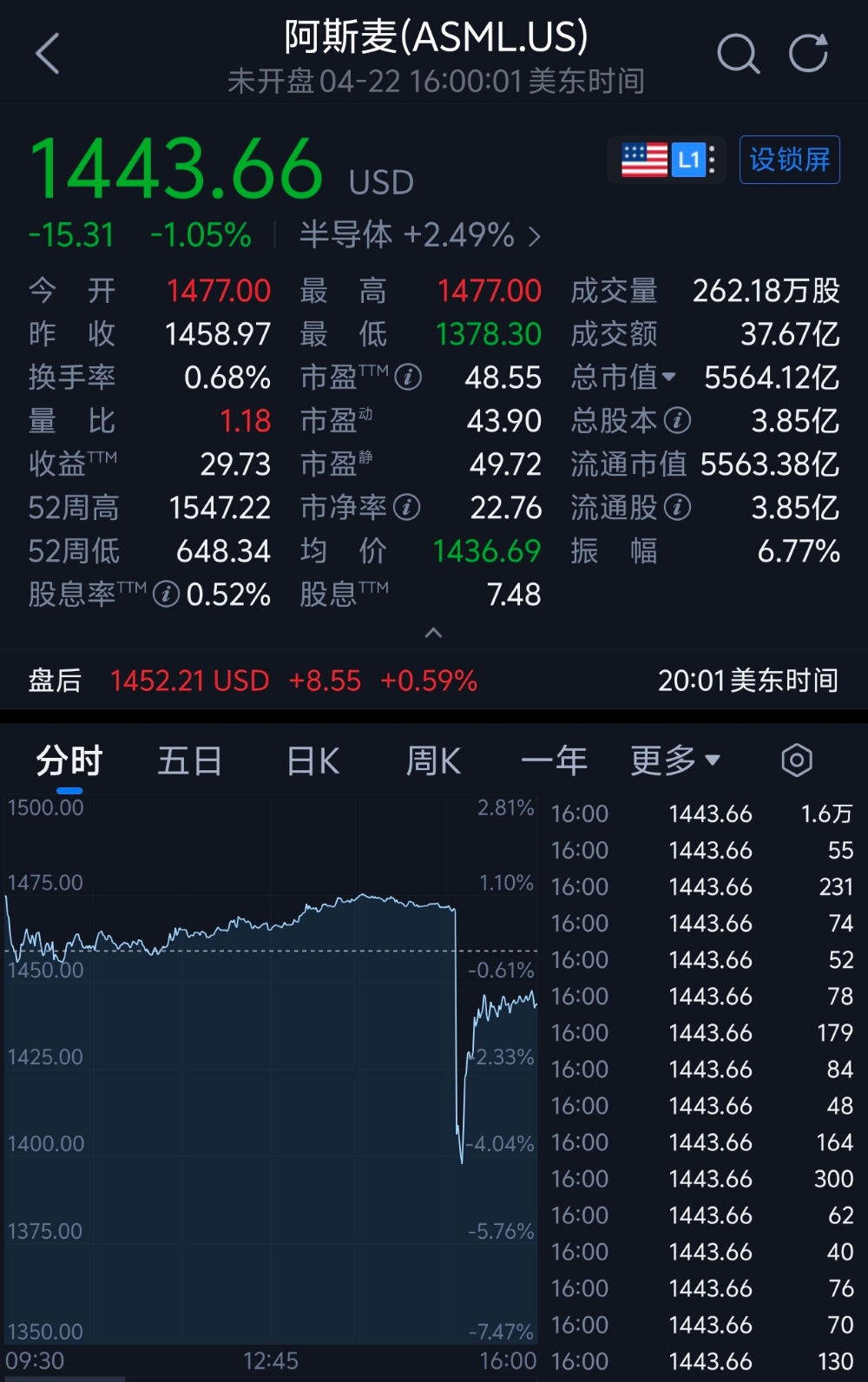This screenshot has width=868, height=1382.
Task: Expand the 半导体 sector chevron
Action: (535, 235)
